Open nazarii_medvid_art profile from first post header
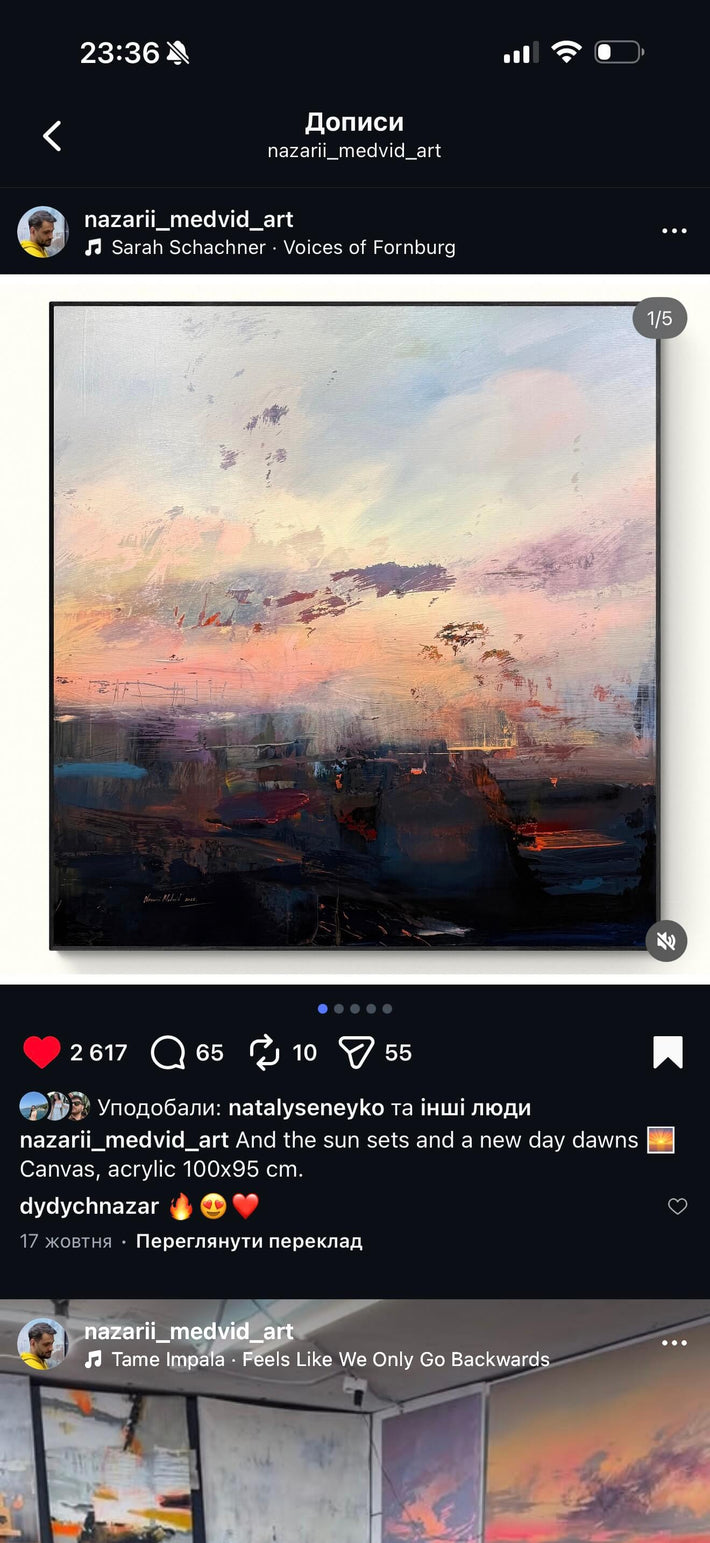 point(188,219)
